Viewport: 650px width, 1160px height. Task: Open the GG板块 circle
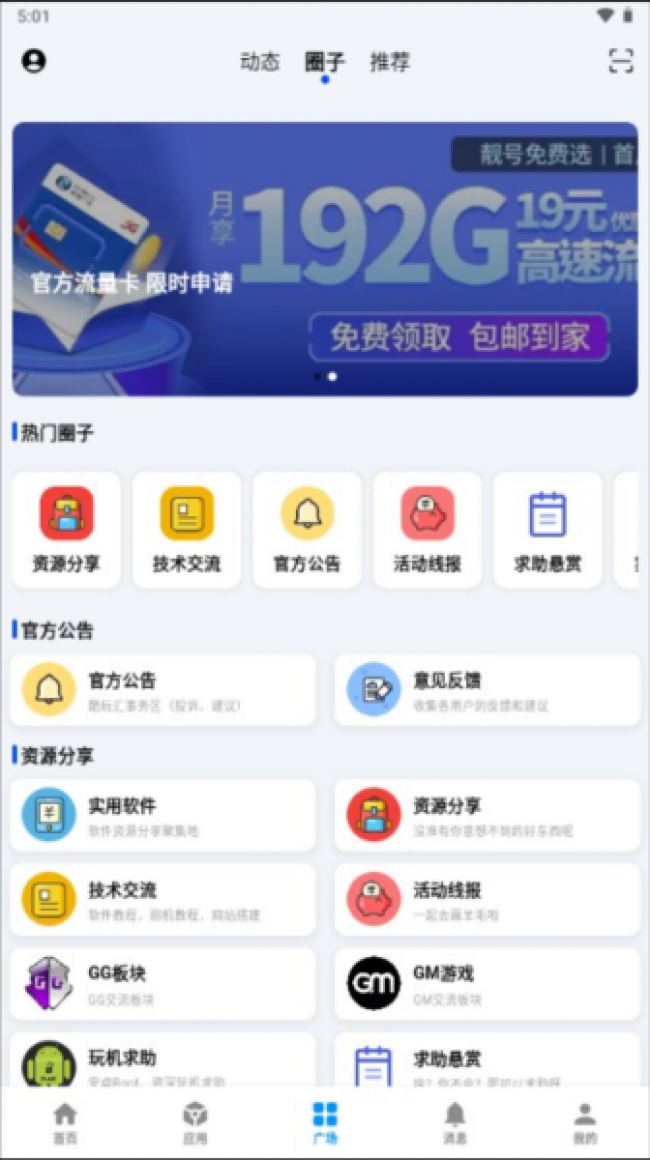coord(162,983)
